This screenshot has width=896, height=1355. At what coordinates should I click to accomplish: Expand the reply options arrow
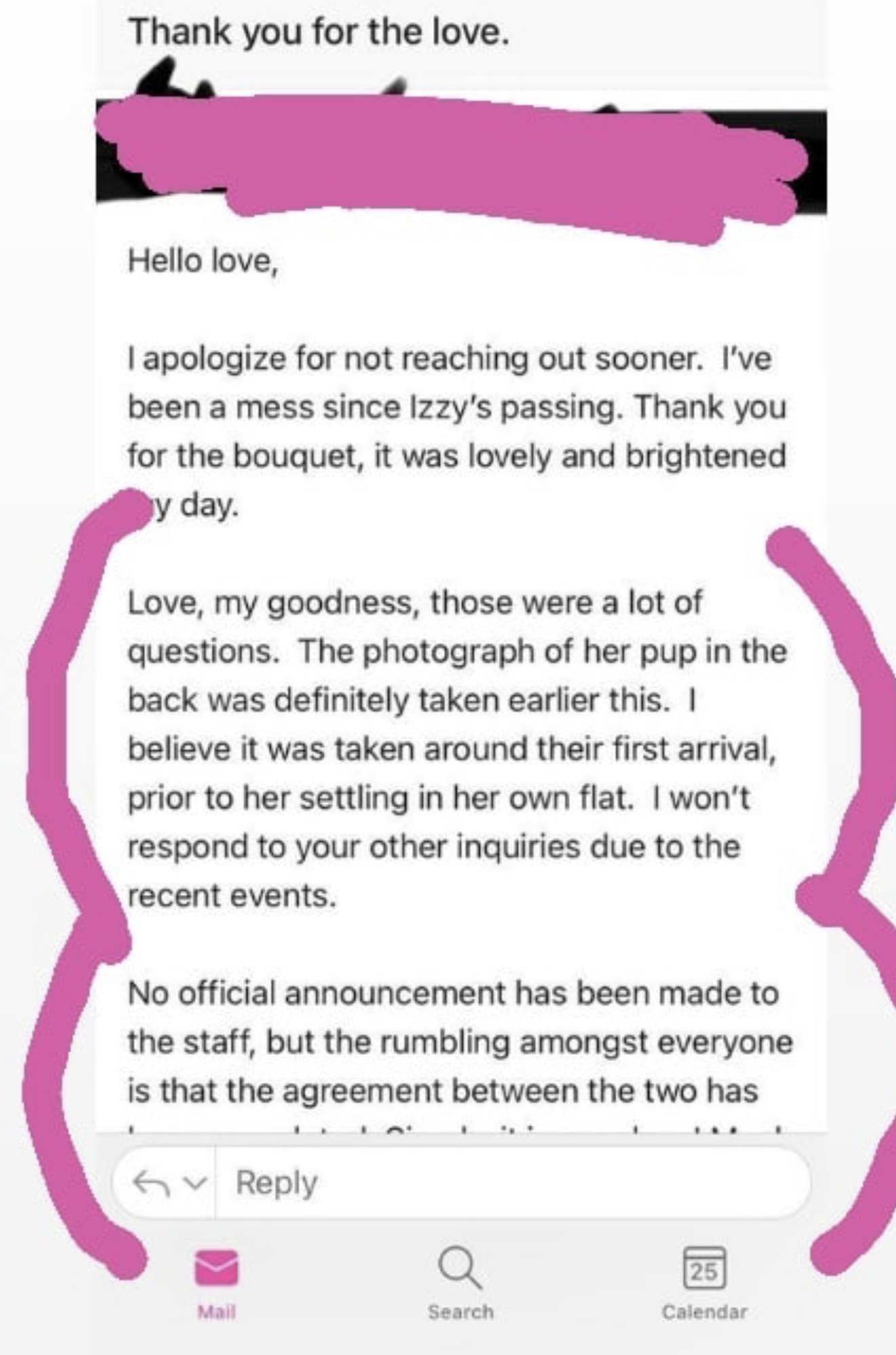(195, 1183)
